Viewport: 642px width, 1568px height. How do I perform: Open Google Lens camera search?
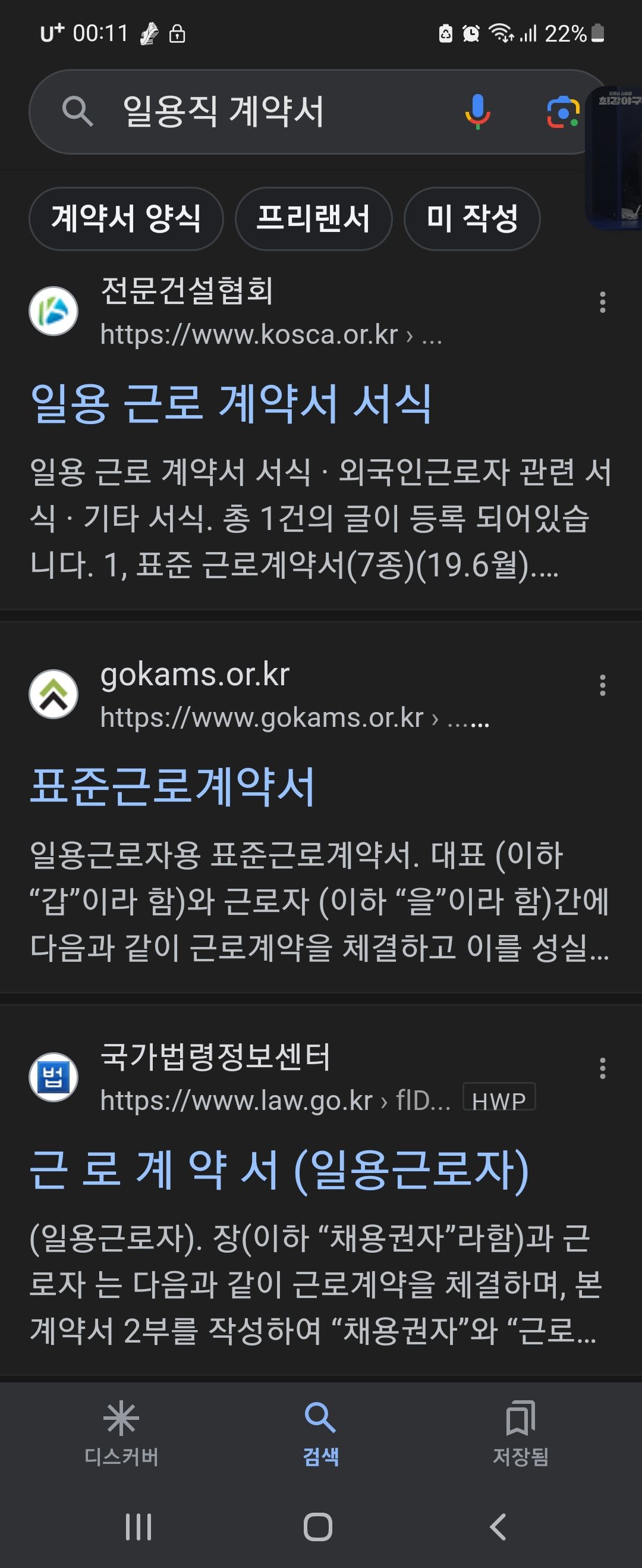562,112
